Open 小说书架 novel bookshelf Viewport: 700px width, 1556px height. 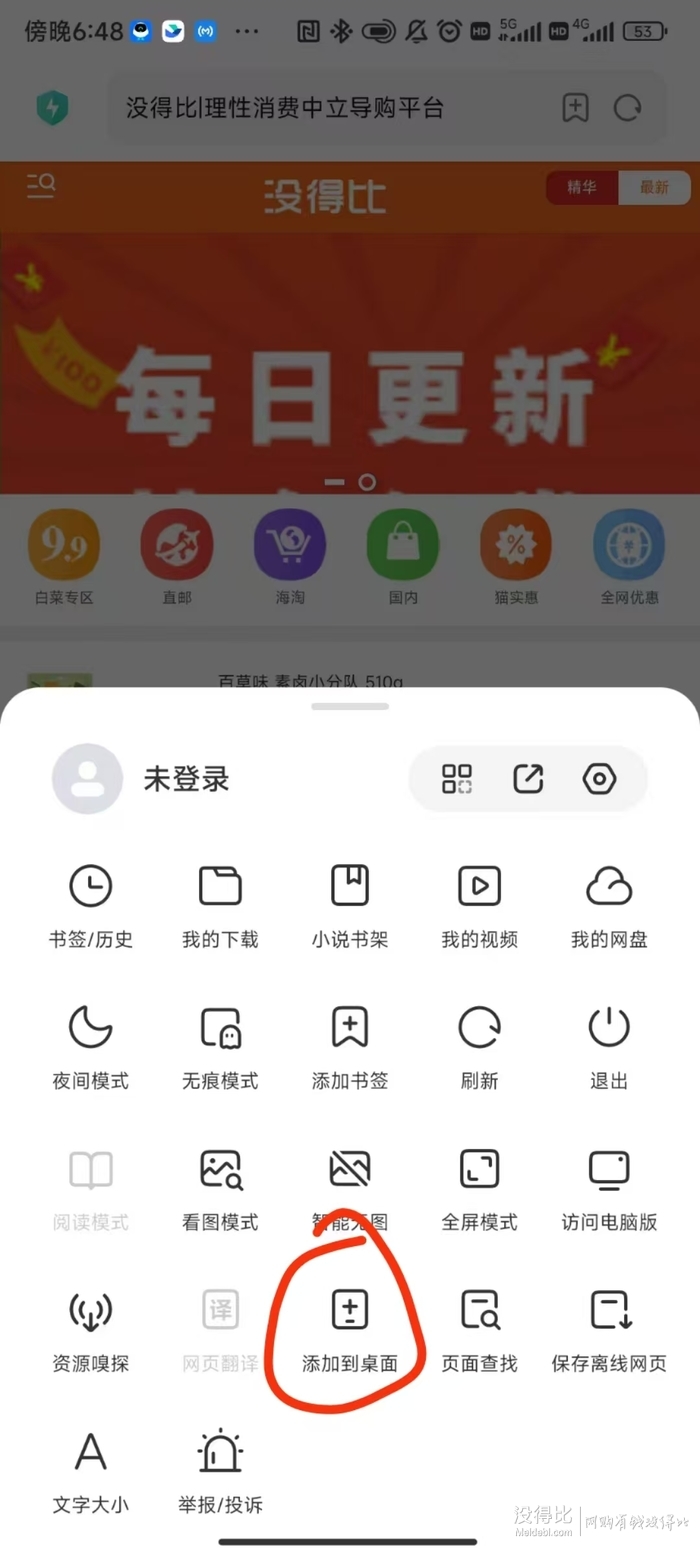pyautogui.click(x=350, y=905)
